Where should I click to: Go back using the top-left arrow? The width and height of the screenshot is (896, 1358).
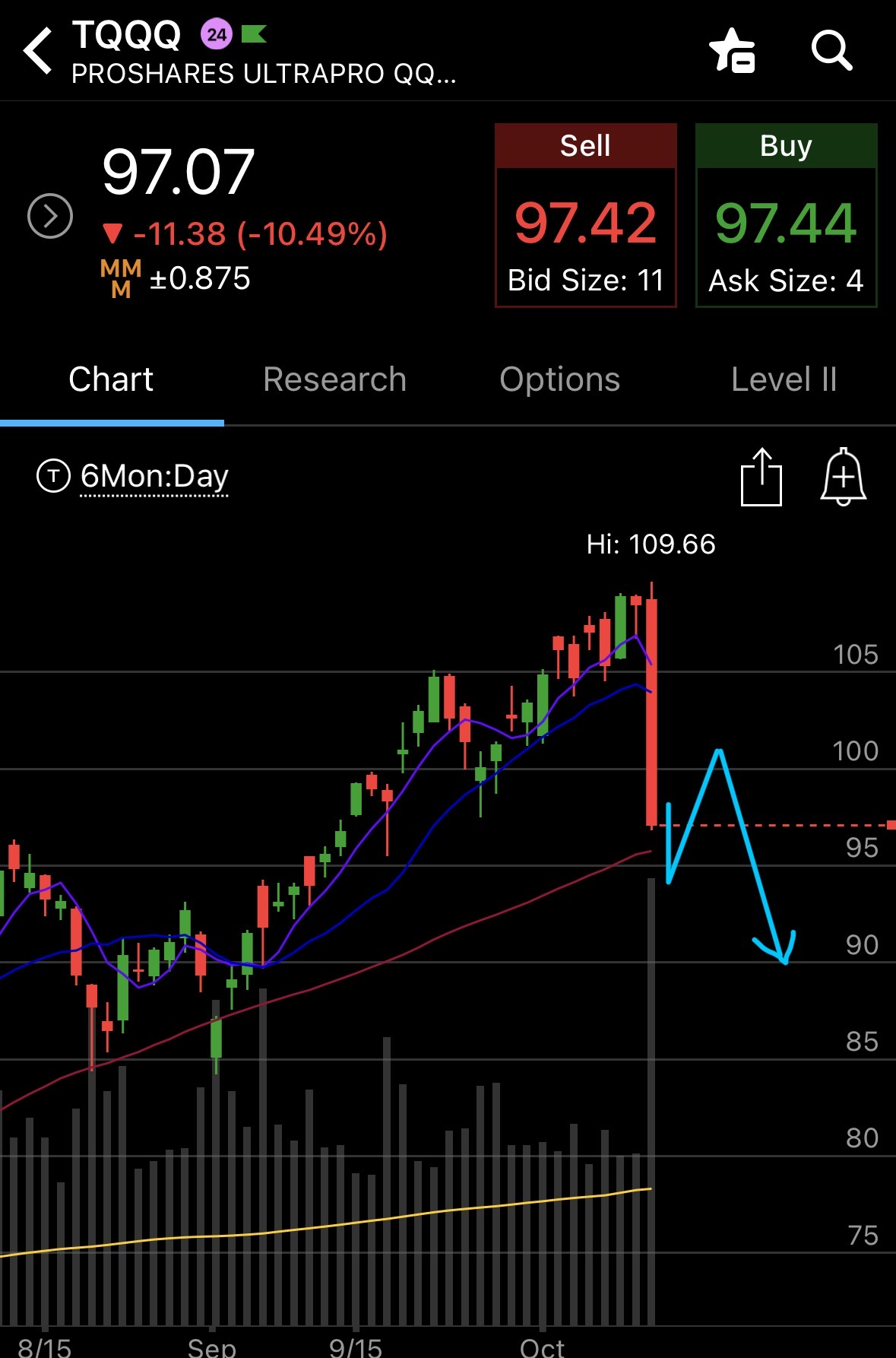pos(38,51)
